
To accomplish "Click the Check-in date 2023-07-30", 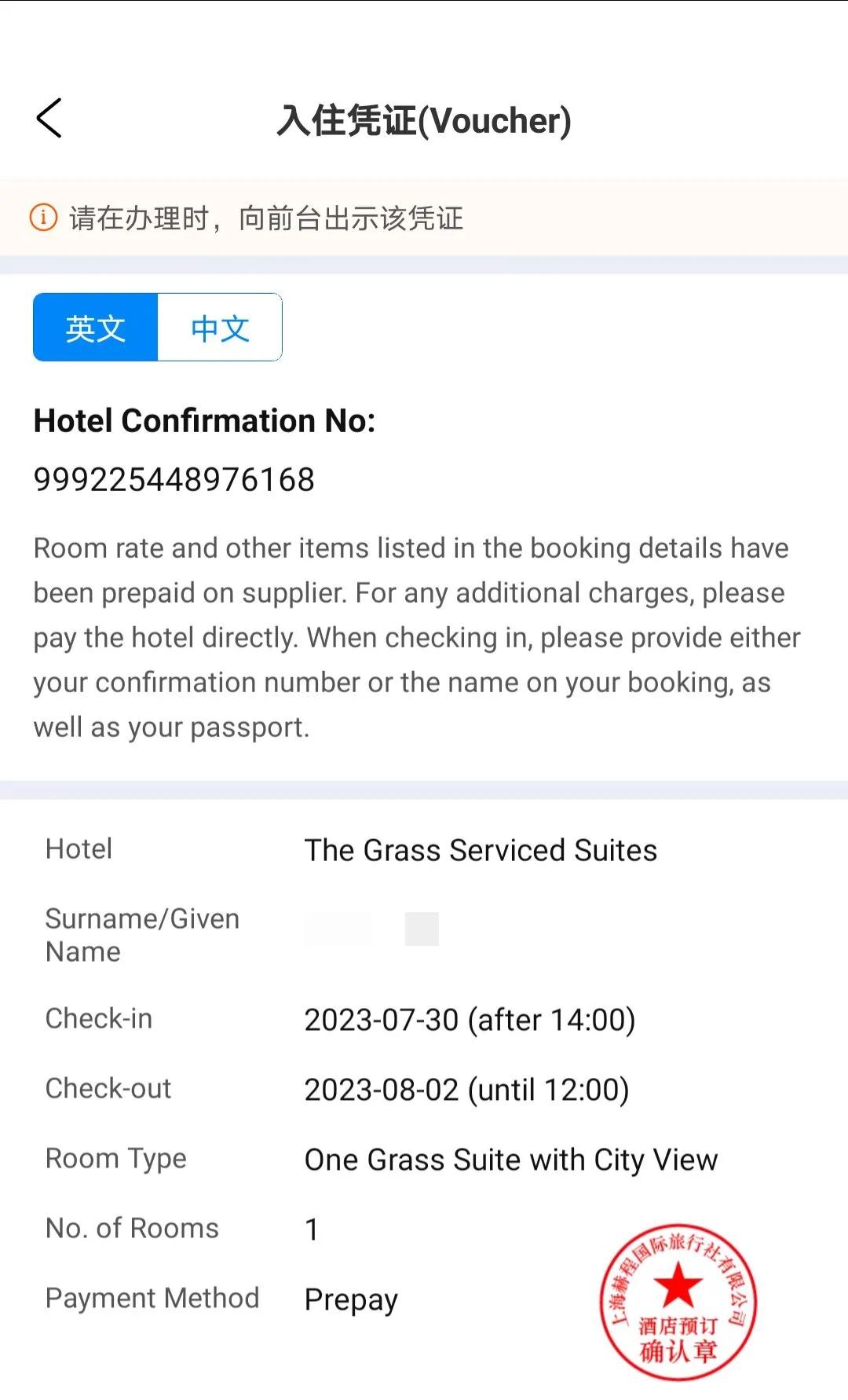I will pyautogui.click(x=470, y=1019).
